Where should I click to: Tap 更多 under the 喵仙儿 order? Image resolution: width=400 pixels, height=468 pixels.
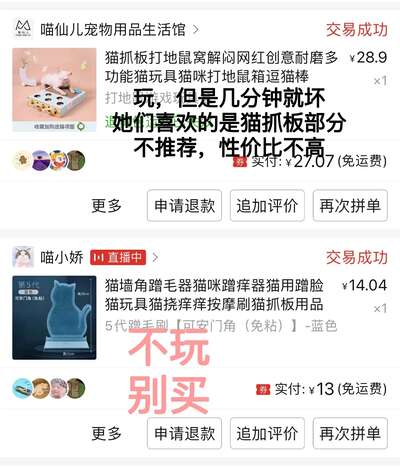tap(106, 205)
